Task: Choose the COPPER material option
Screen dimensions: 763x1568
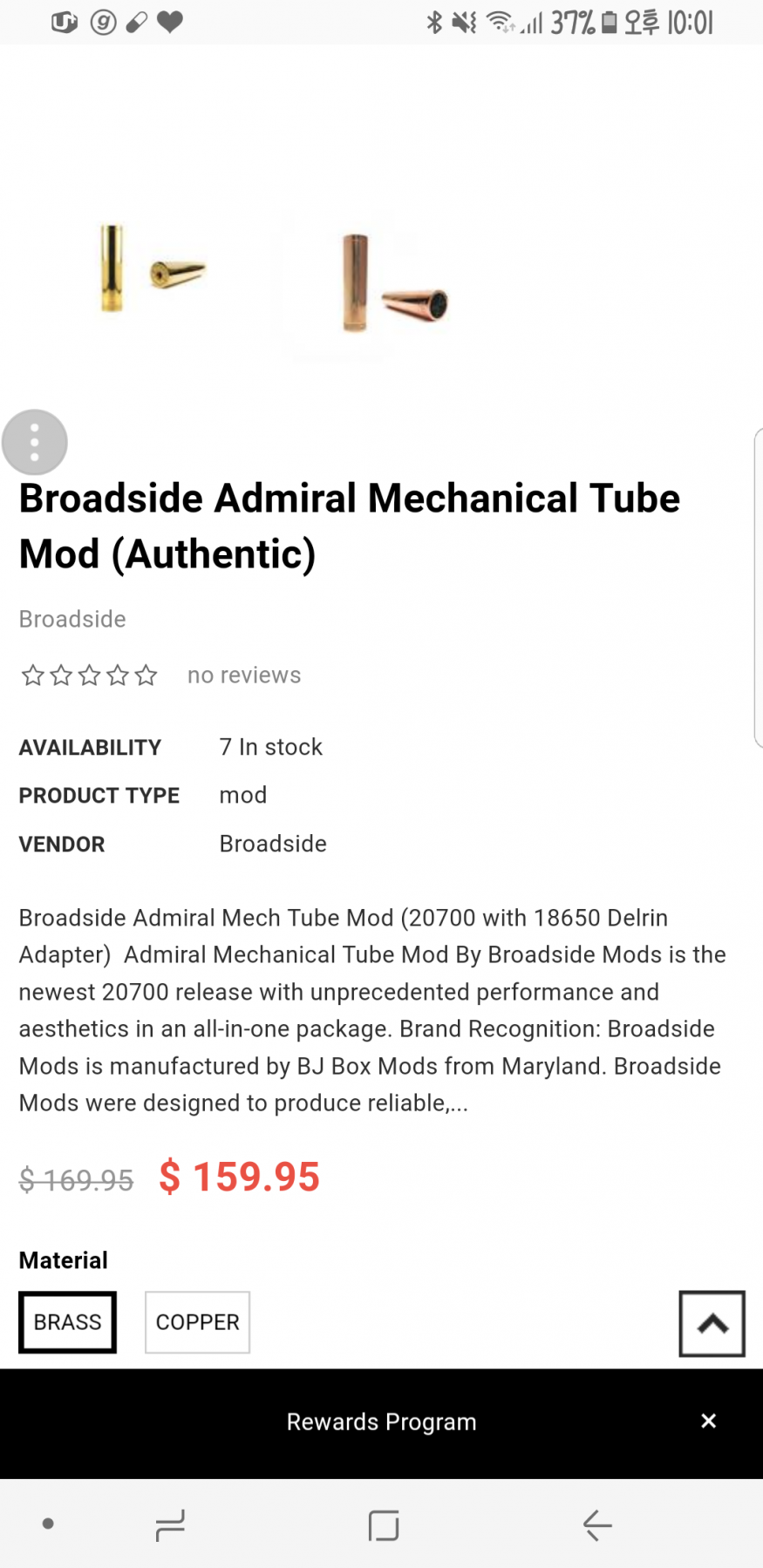Action: pyautogui.click(x=197, y=1322)
